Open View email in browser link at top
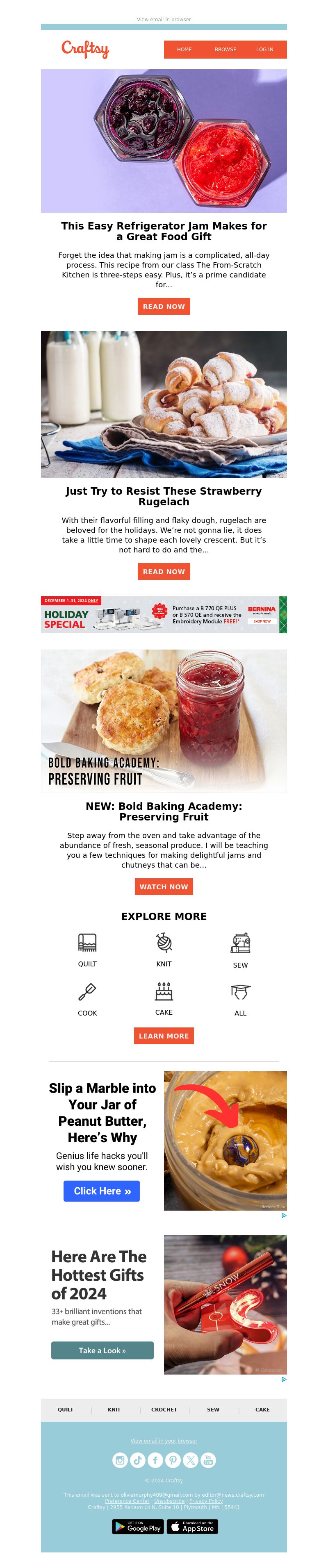This screenshot has height=1568, width=328. (x=164, y=20)
